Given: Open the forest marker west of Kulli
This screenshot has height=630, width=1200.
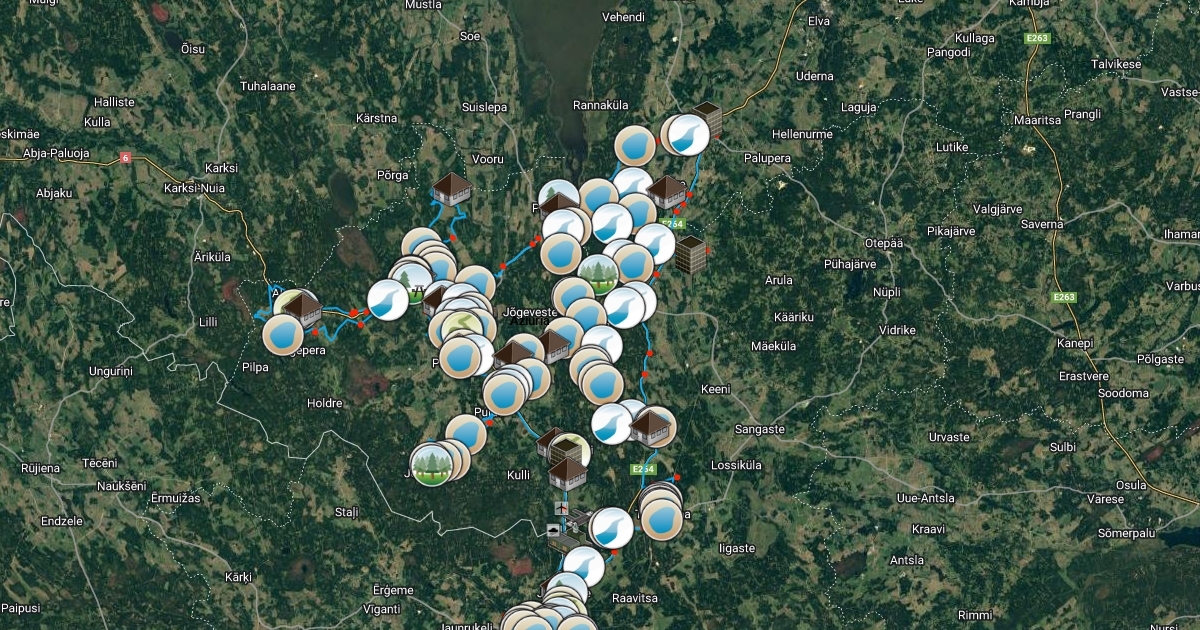Looking at the screenshot, I should pos(432,465).
